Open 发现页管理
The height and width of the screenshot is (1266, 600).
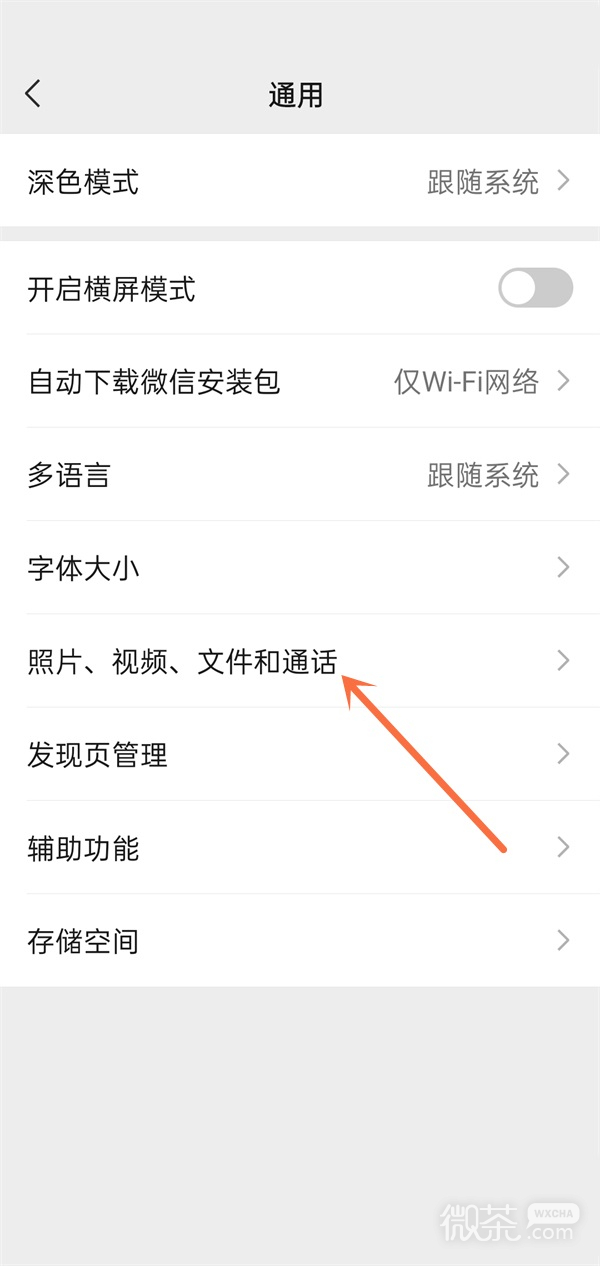click(x=300, y=754)
